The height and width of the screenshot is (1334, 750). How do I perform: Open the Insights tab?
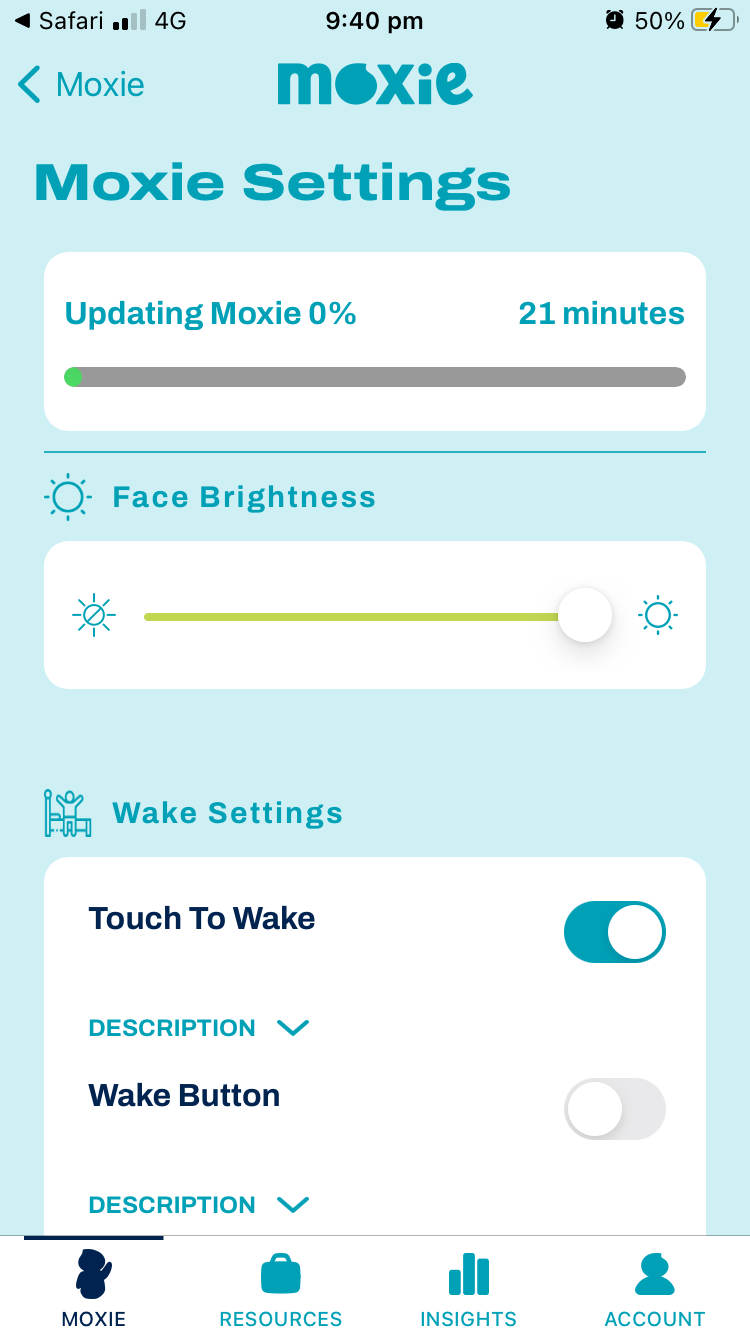(468, 1288)
